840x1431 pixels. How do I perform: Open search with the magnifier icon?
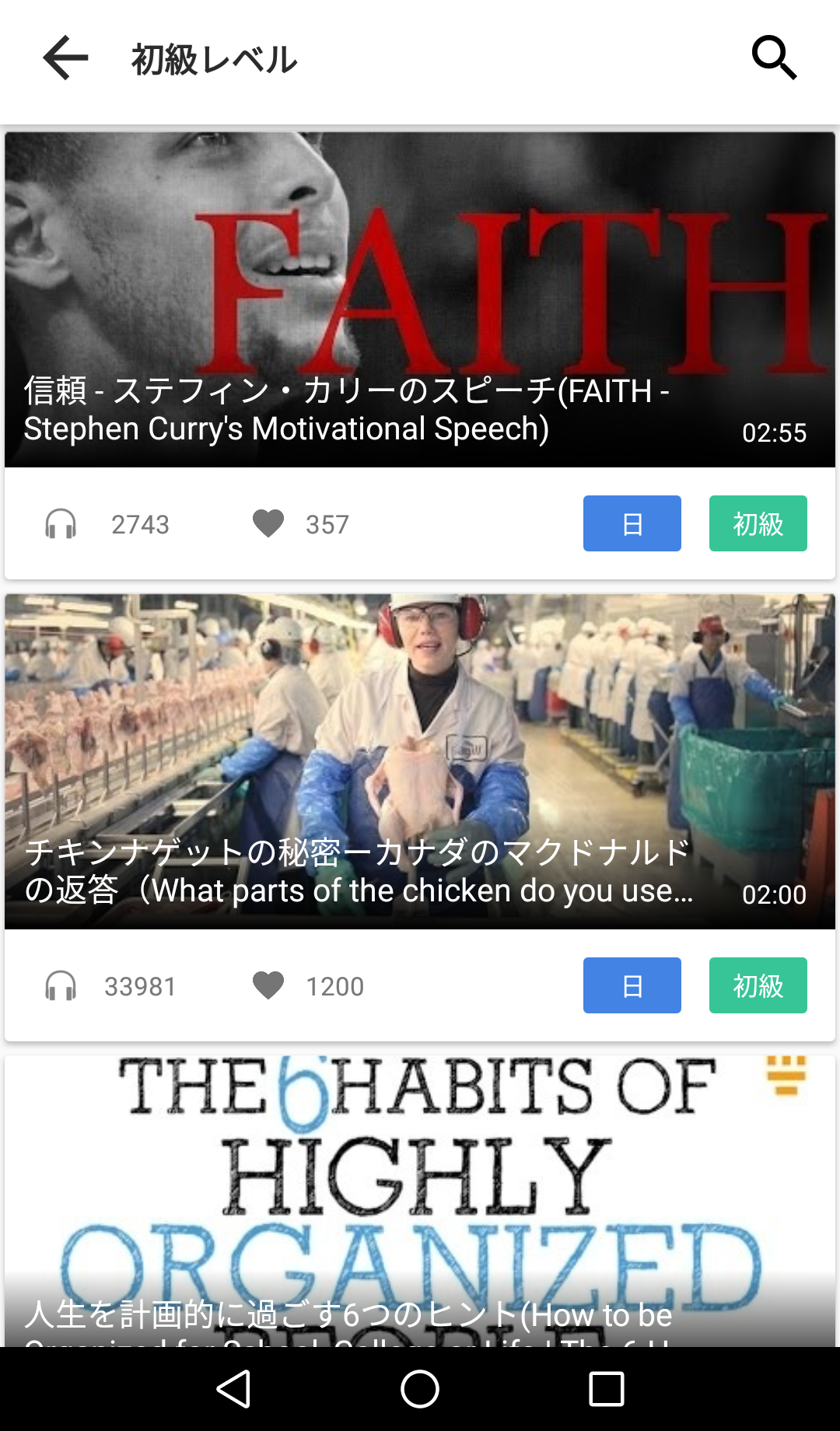(x=774, y=58)
